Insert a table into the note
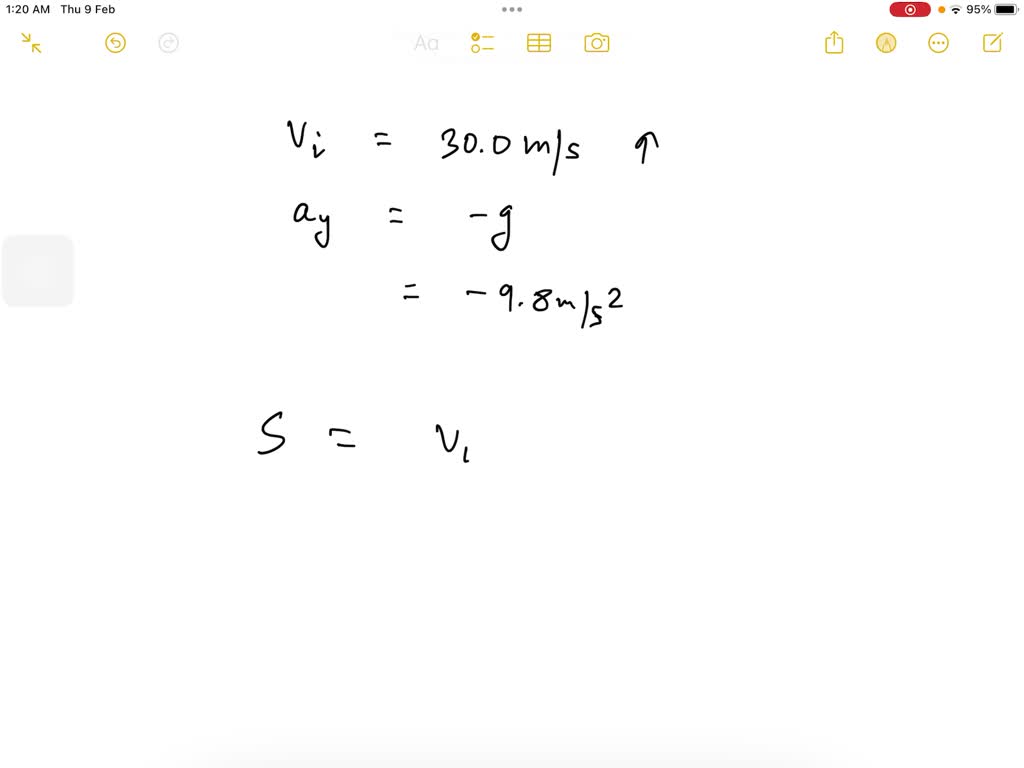Image resolution: width=1024 pixels, height=768 pixels. click(x=539, y=43)
